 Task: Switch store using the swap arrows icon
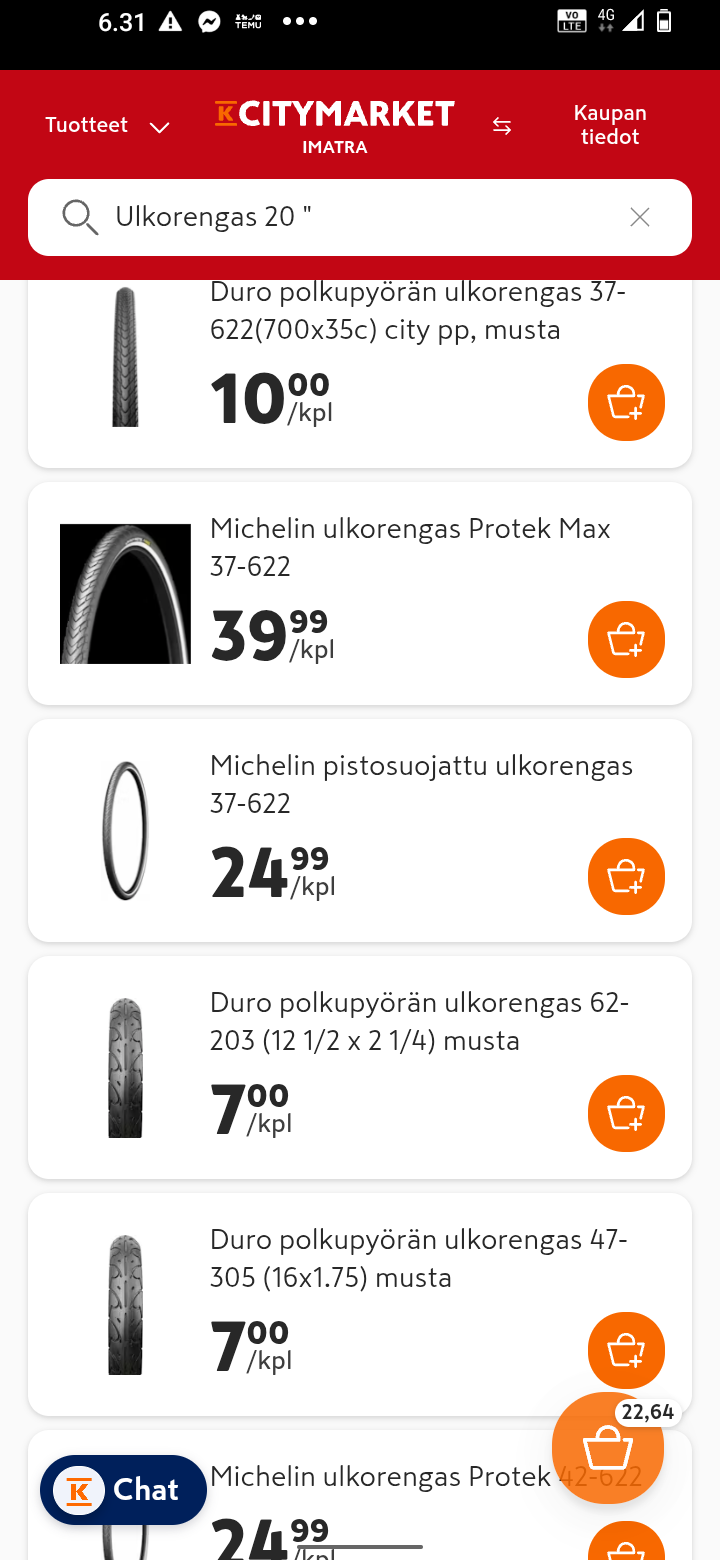pyautogui.click(x=502, y=126)
